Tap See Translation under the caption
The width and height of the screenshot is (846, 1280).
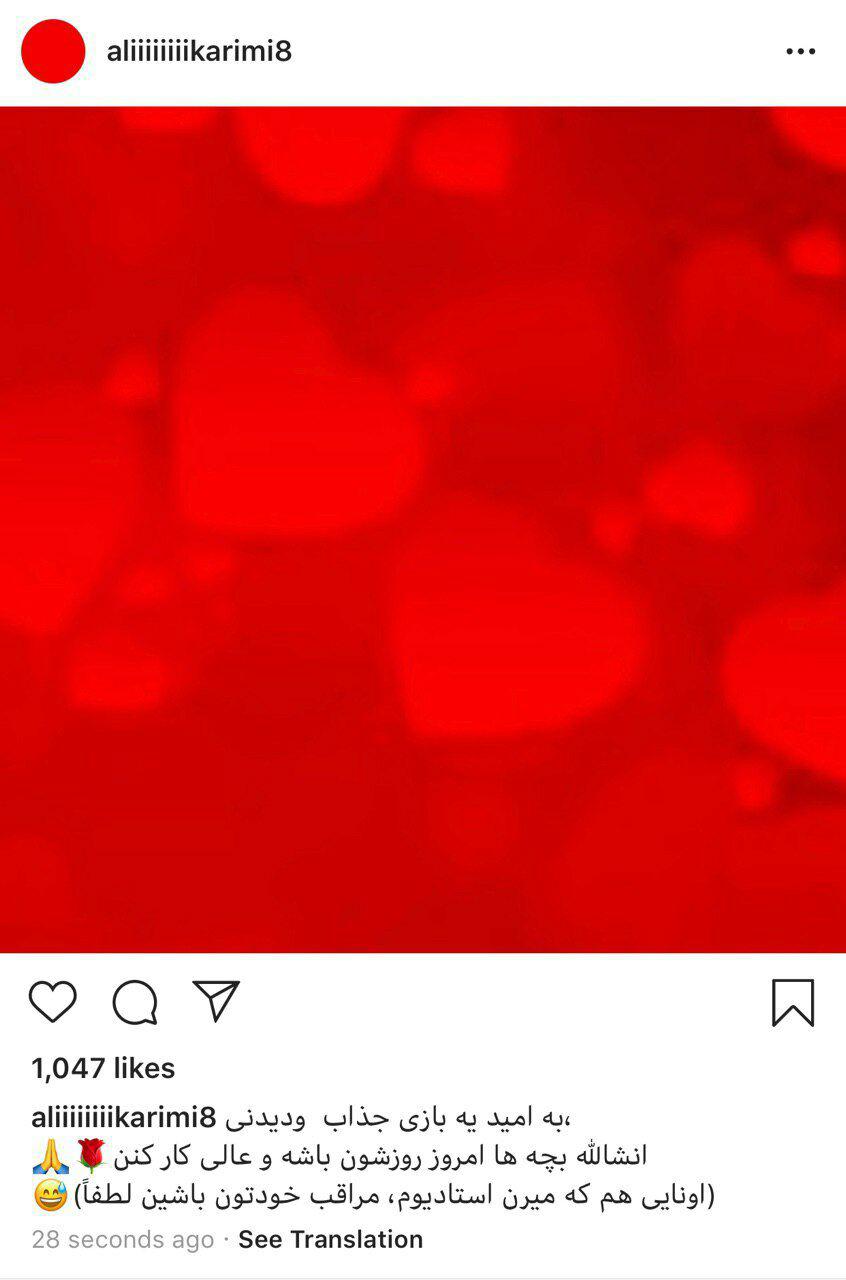pyautogui.click(x=330, y=1240)
